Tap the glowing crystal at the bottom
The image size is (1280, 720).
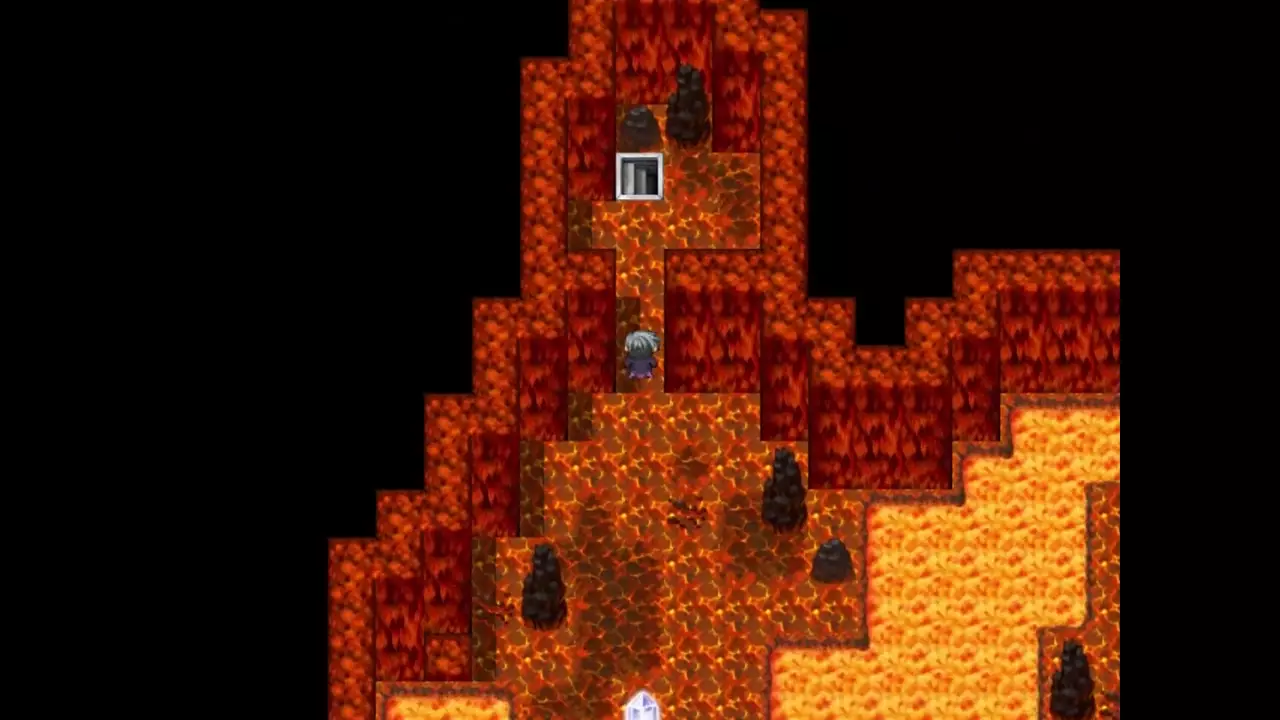[641, 706]
